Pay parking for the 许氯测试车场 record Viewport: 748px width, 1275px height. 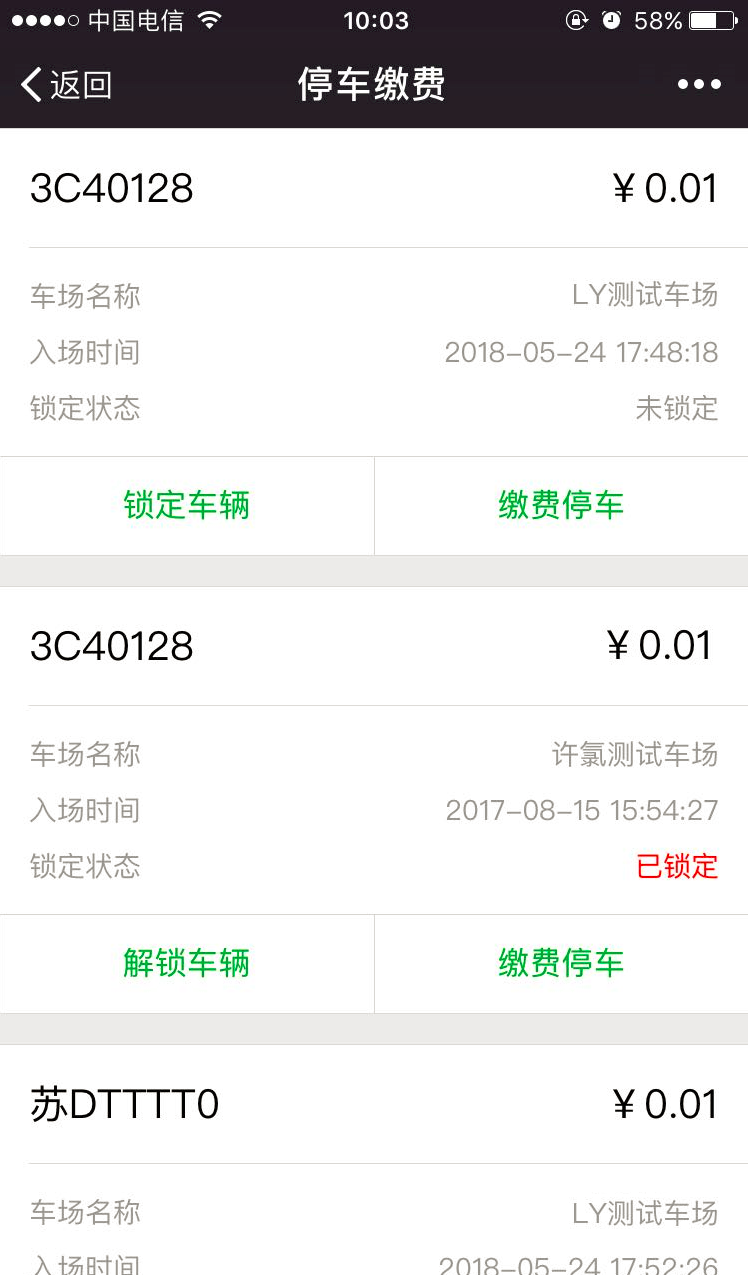pyautogui.click(x=561, y=964)
